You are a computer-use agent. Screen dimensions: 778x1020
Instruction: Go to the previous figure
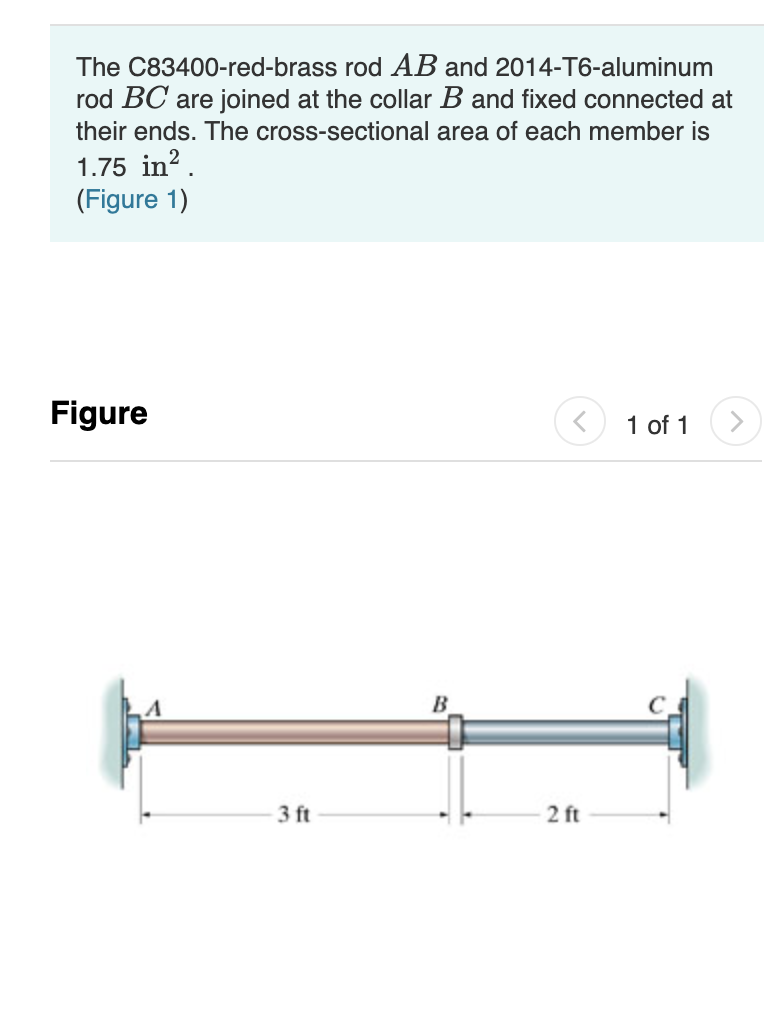581,424
